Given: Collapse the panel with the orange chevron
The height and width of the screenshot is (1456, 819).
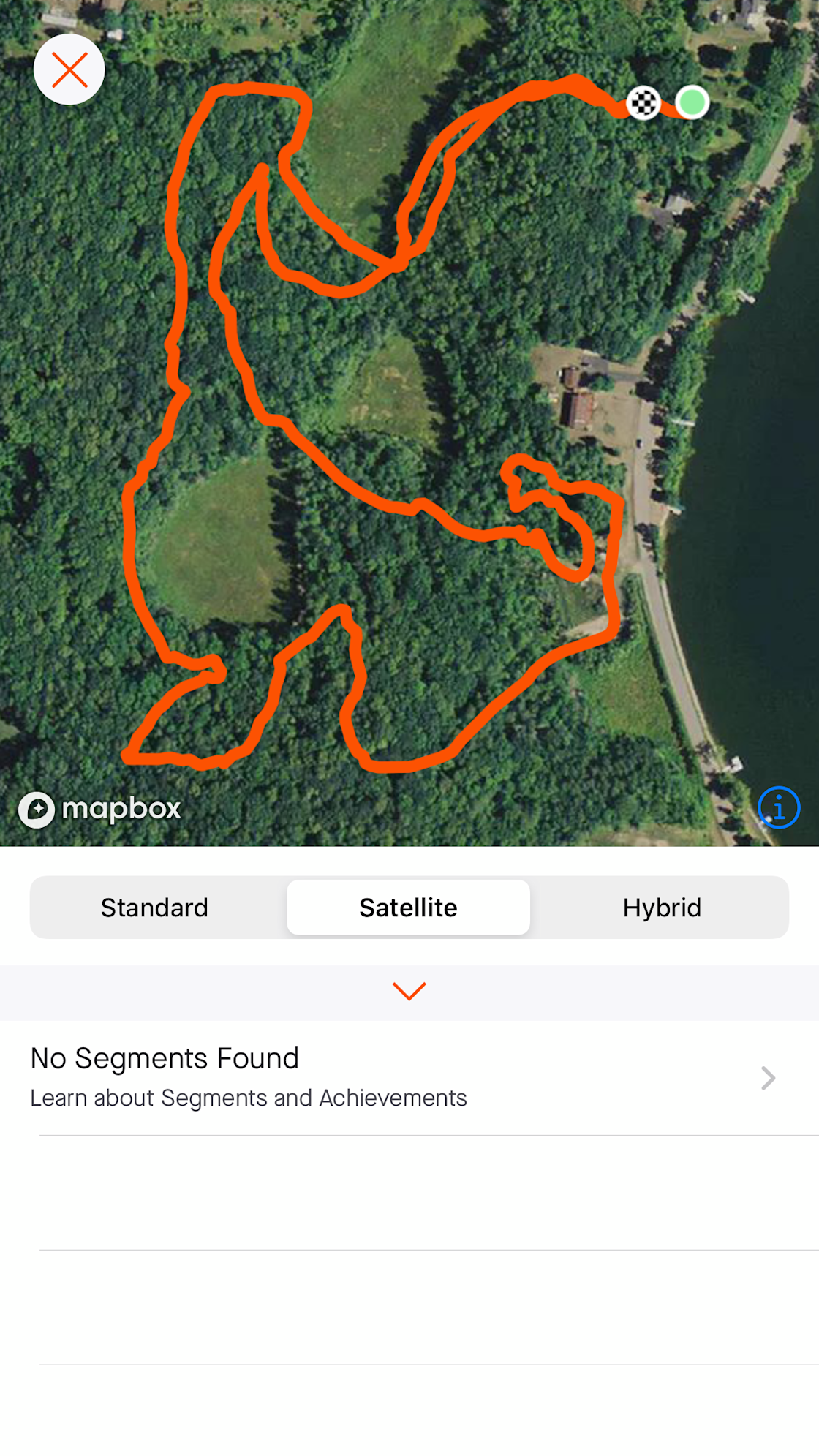Looking at the screenshot, I should point(409,991).
